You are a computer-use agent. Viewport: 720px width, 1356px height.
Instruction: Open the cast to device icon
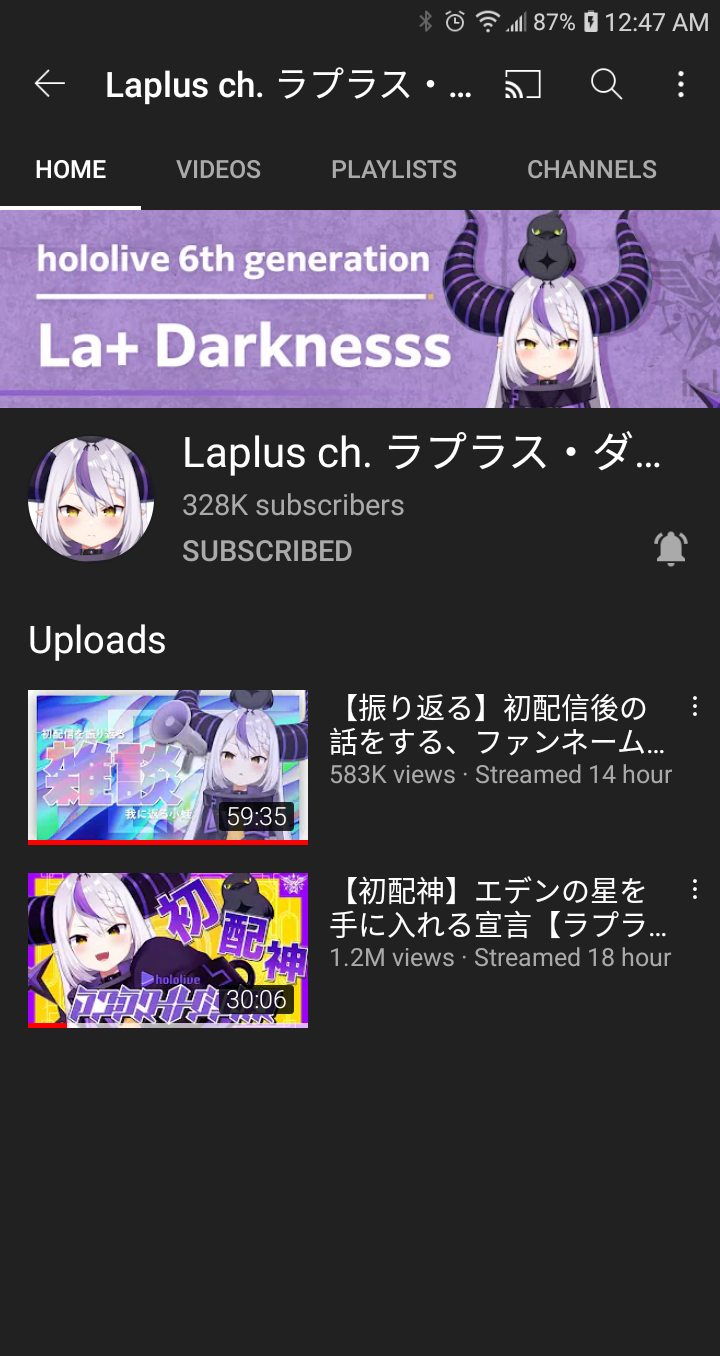(523, 84)
